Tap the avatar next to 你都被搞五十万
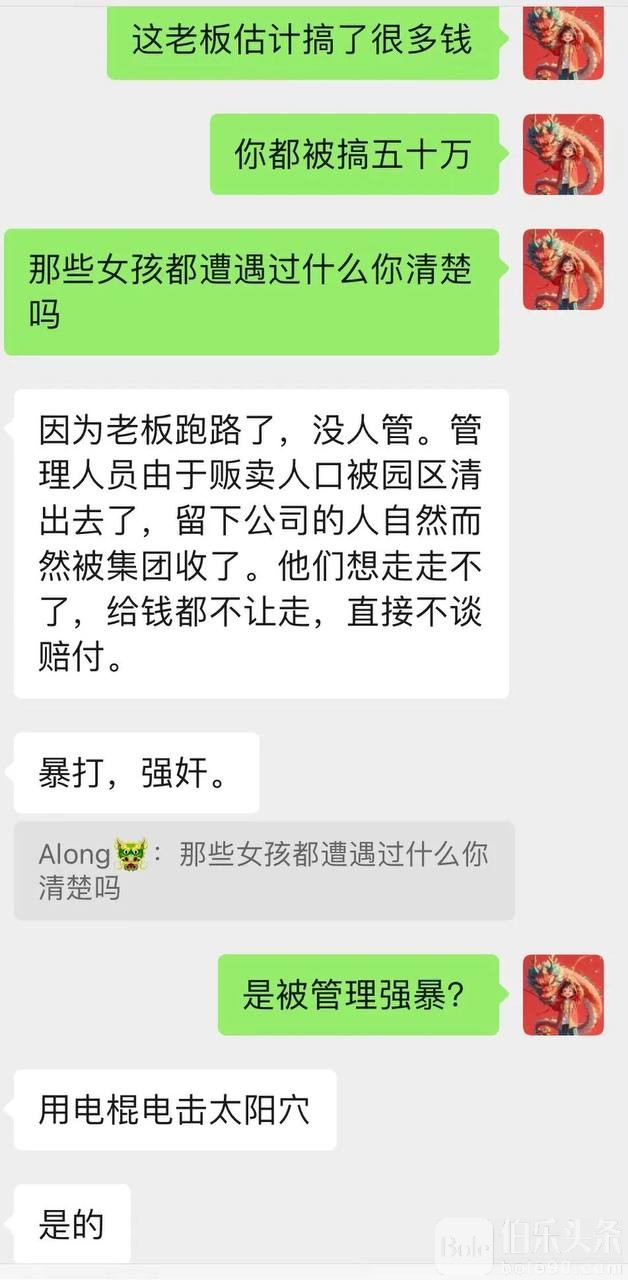 563,154
